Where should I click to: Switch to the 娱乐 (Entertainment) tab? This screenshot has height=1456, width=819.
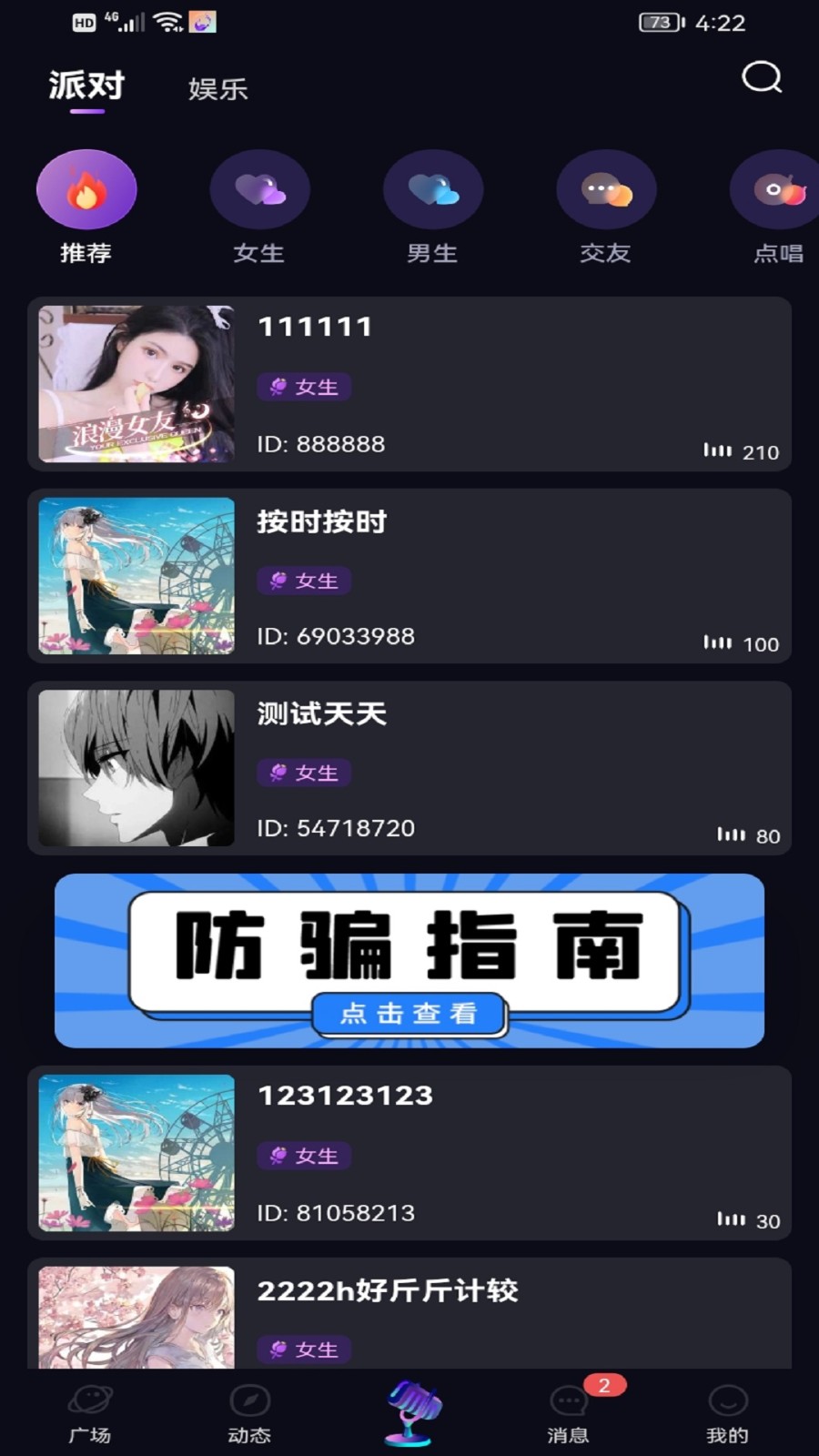point(217,89)
